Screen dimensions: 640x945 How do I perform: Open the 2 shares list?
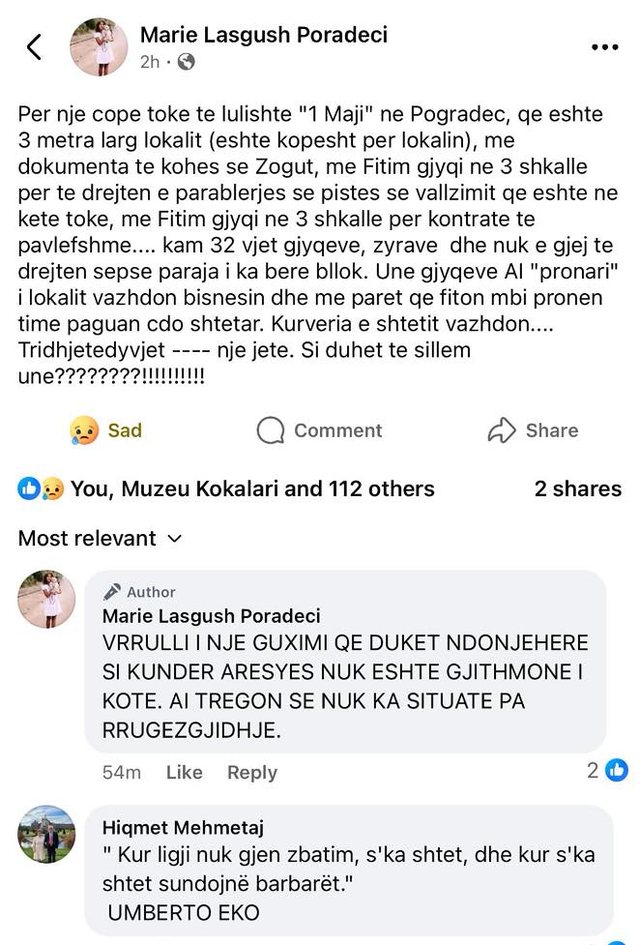(x=577, y=489)
